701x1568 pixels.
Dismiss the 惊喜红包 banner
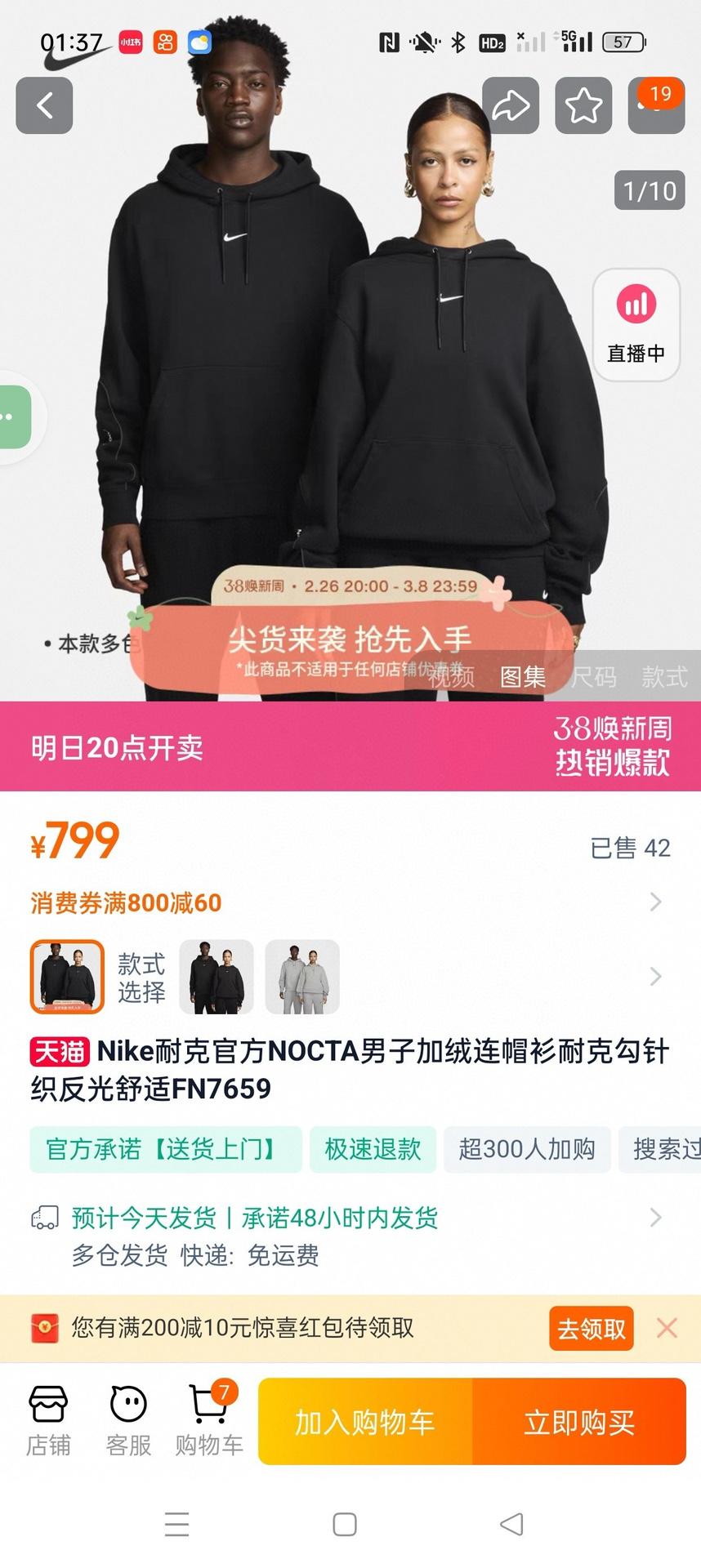click(667, 1328)
